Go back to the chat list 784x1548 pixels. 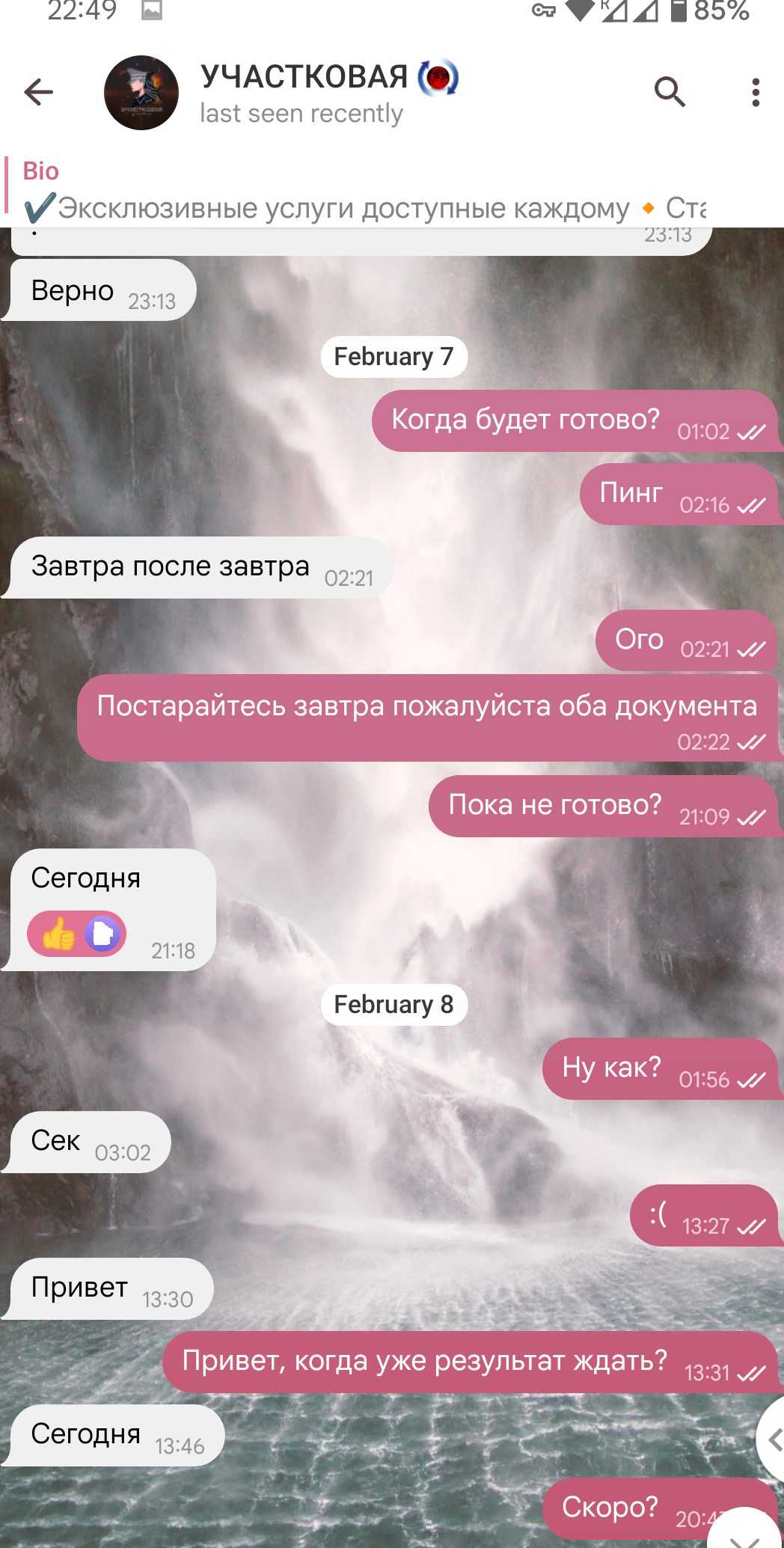39,93
